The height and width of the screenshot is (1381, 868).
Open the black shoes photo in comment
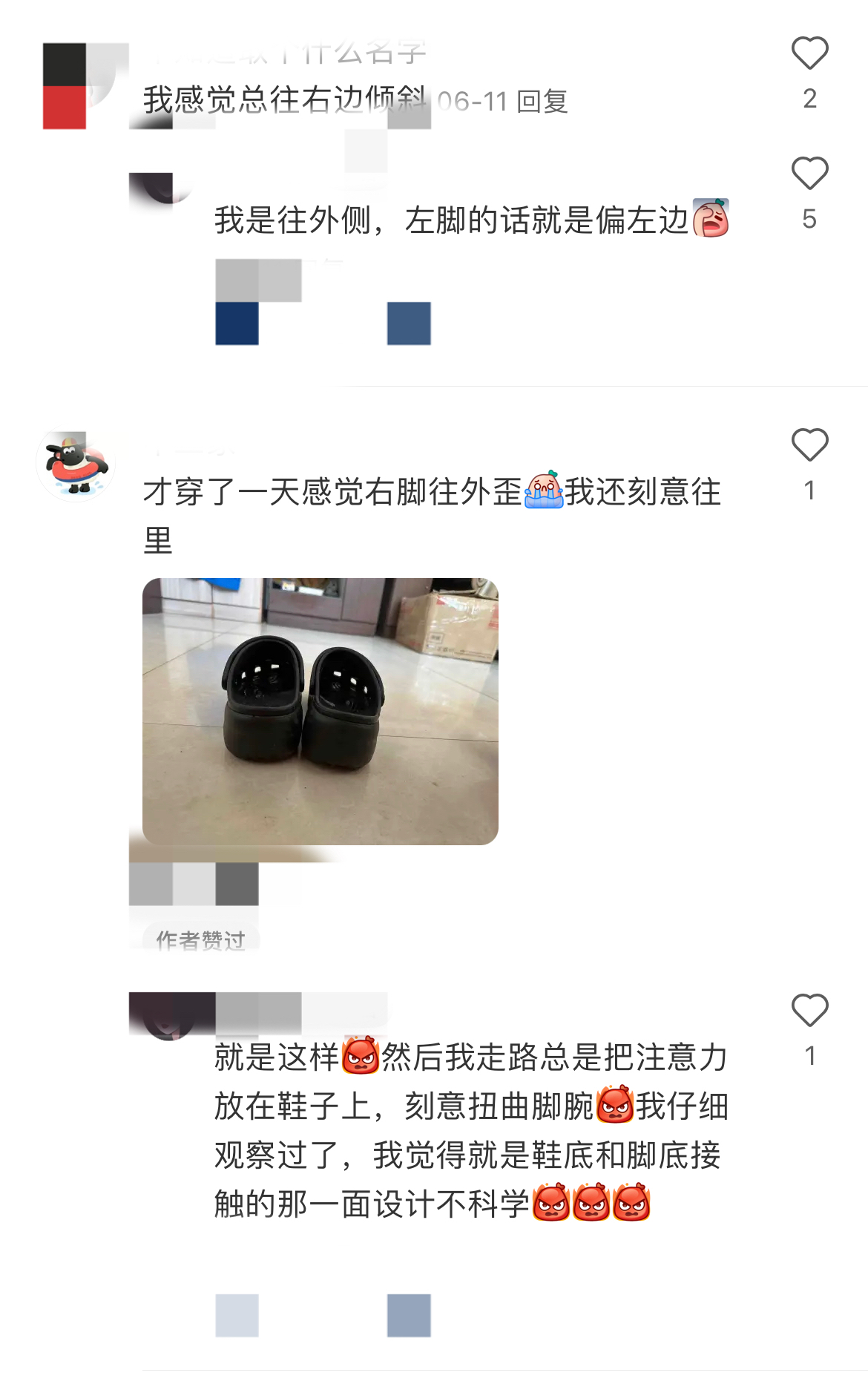pyautogui.click(x=320, y=711)
